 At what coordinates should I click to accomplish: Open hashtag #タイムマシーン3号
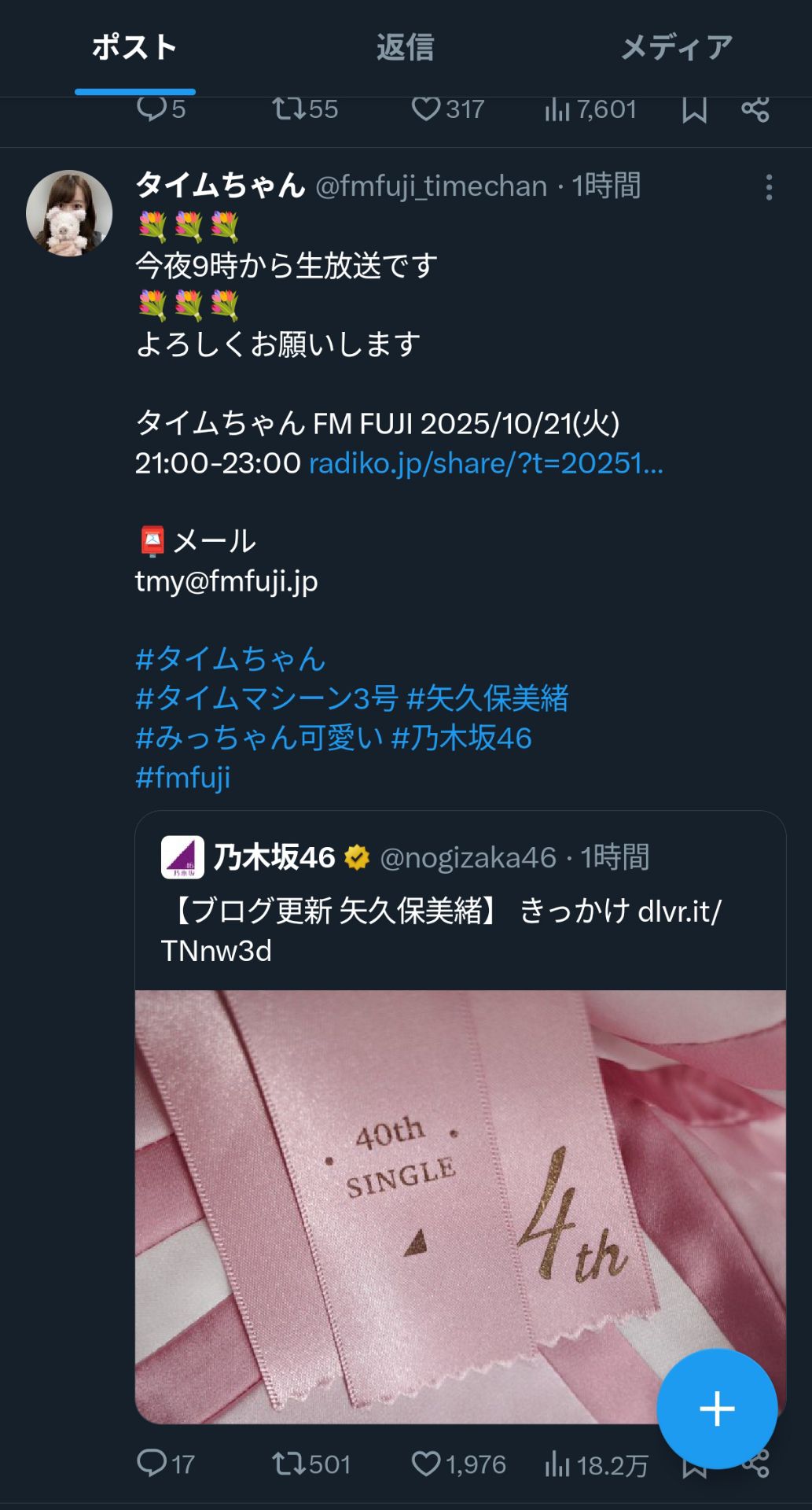(x=266, y=698)
